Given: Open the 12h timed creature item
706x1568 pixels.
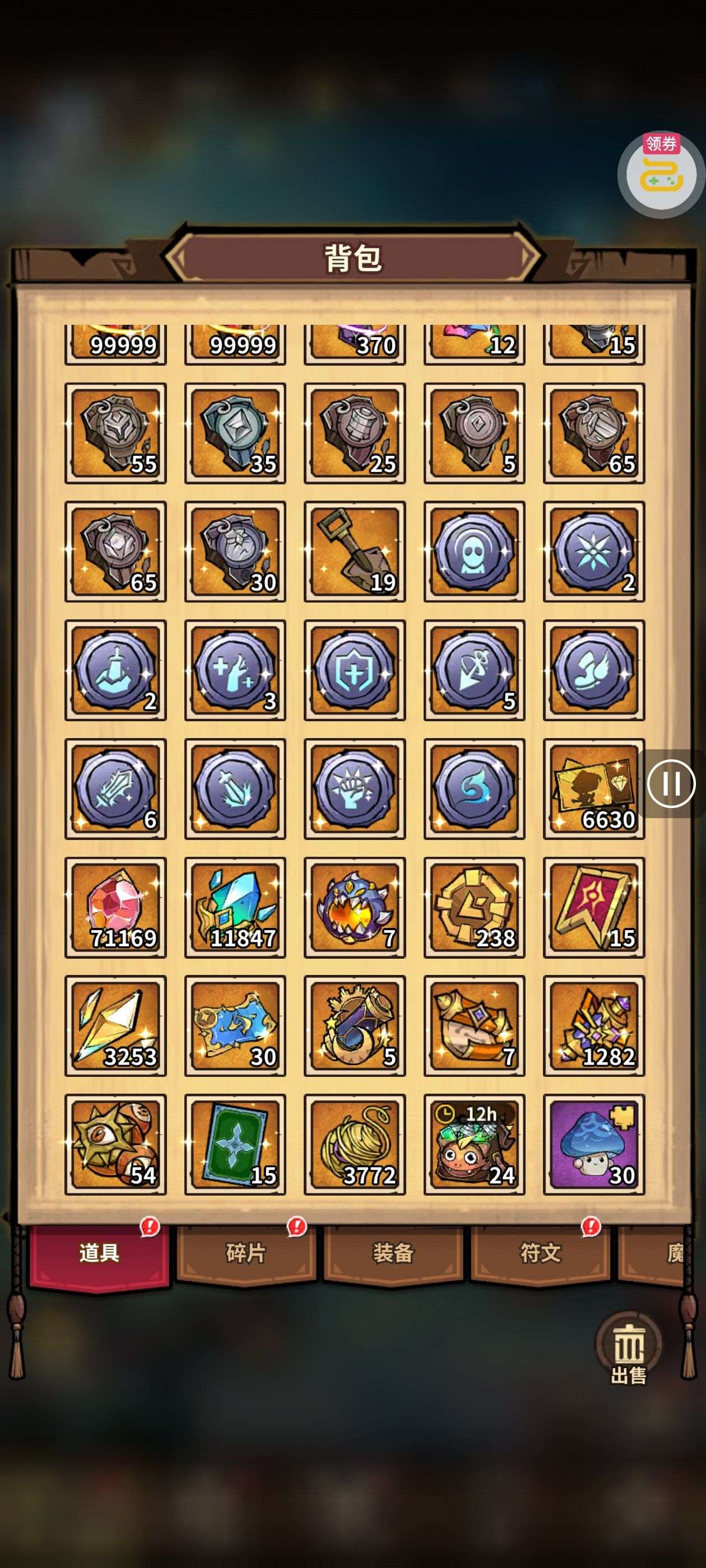Looking at the screenshot, I should (474, 1144).
